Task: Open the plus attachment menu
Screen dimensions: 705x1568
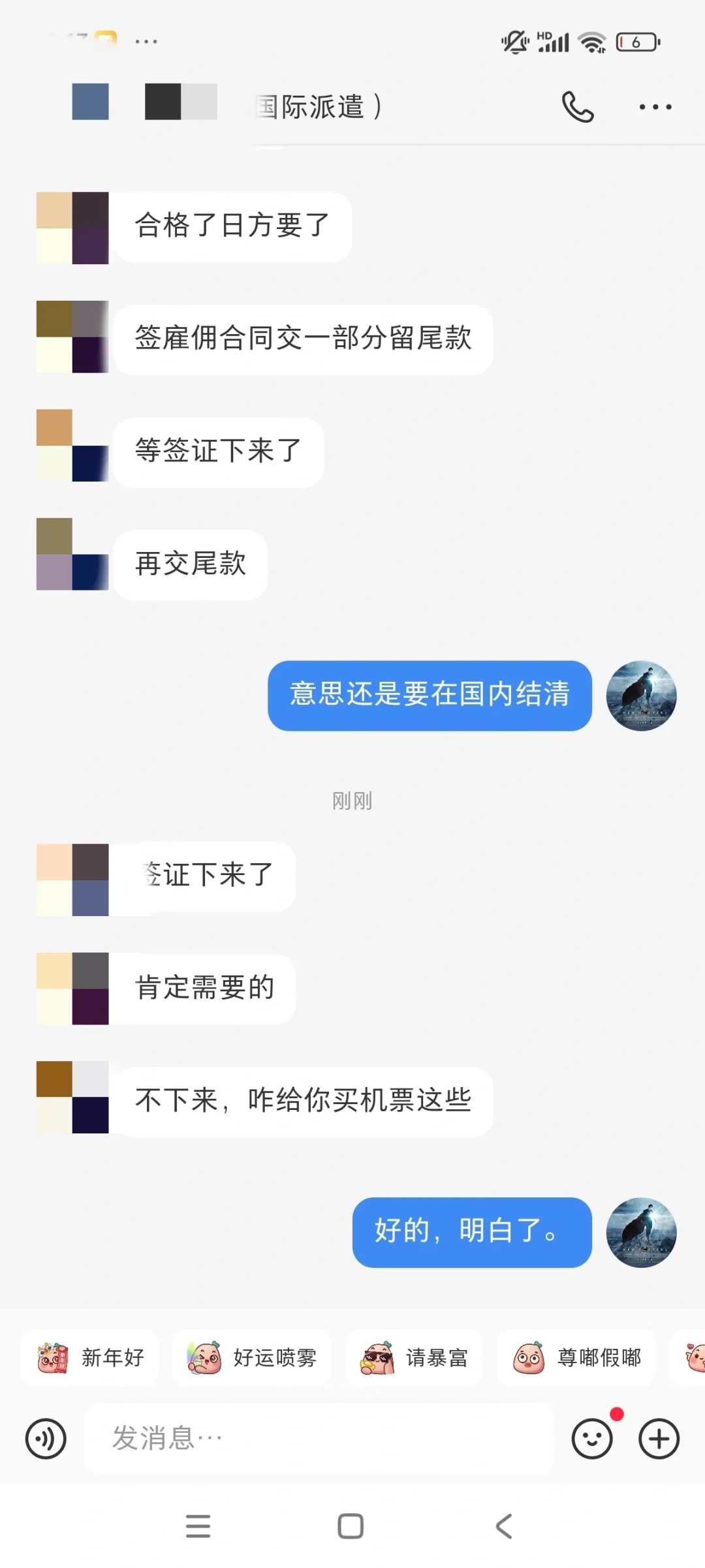Action: click(659, 1439)
